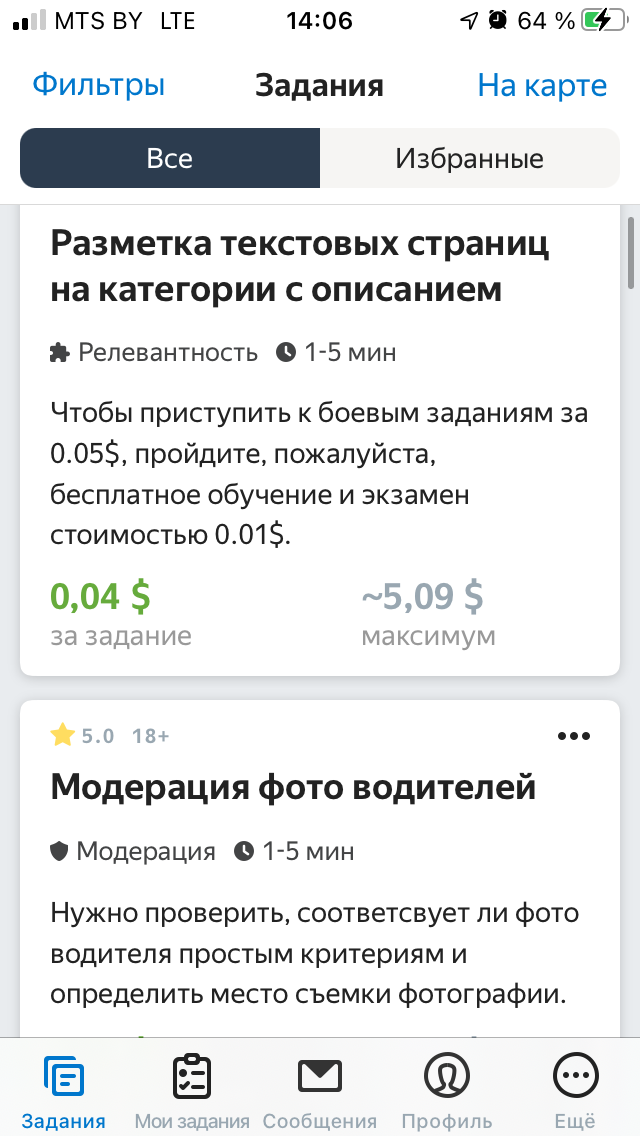Open the Фильтры filters screen

[99, 85]
